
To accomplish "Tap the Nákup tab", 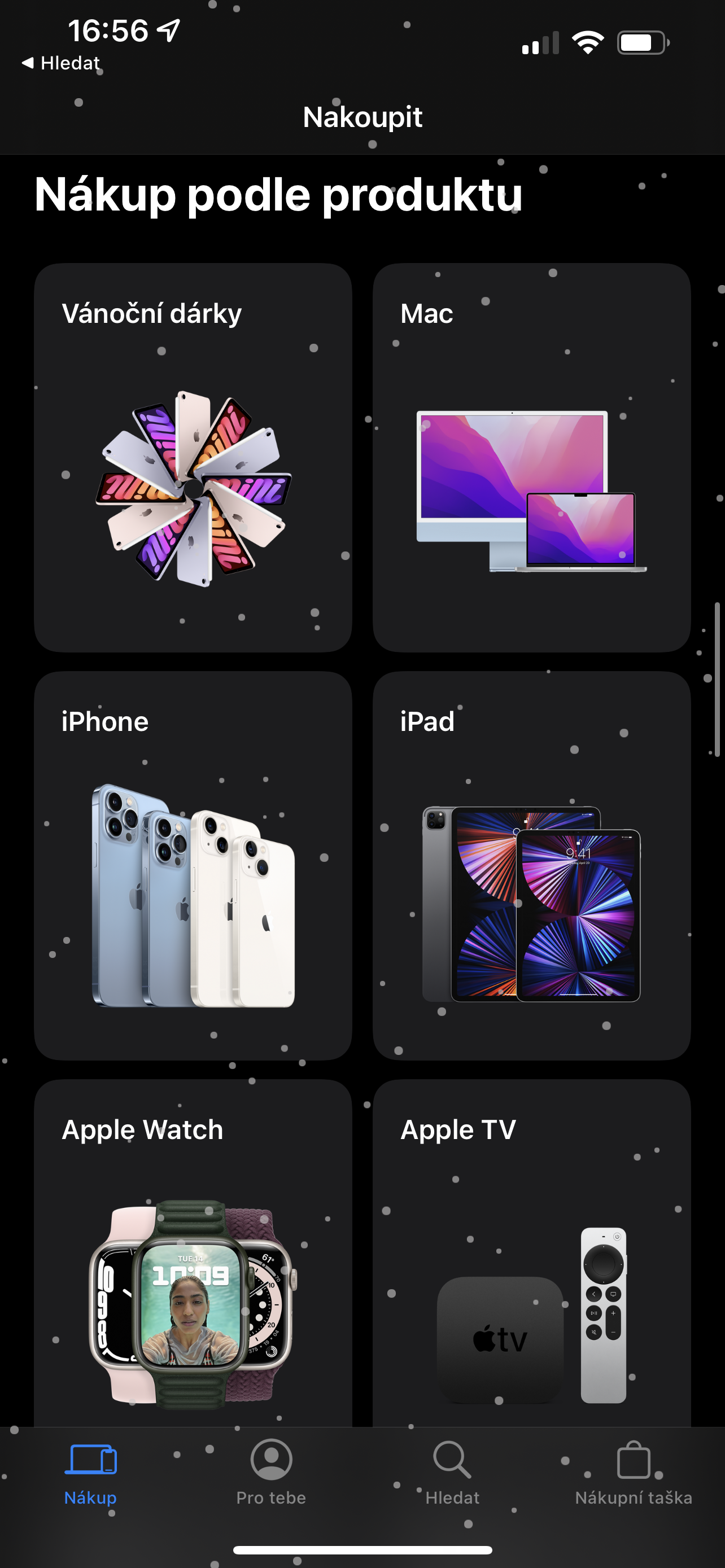I will 90,1472.
